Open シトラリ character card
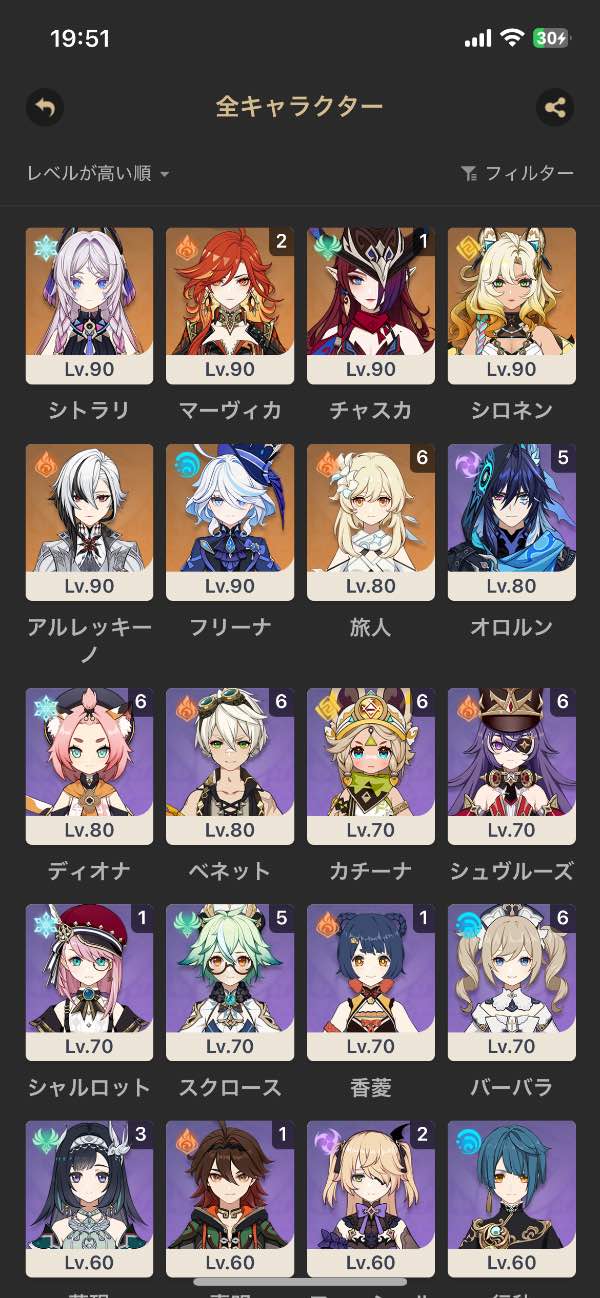The height and width of the screenshot is (1298, 600). [90, 305]
